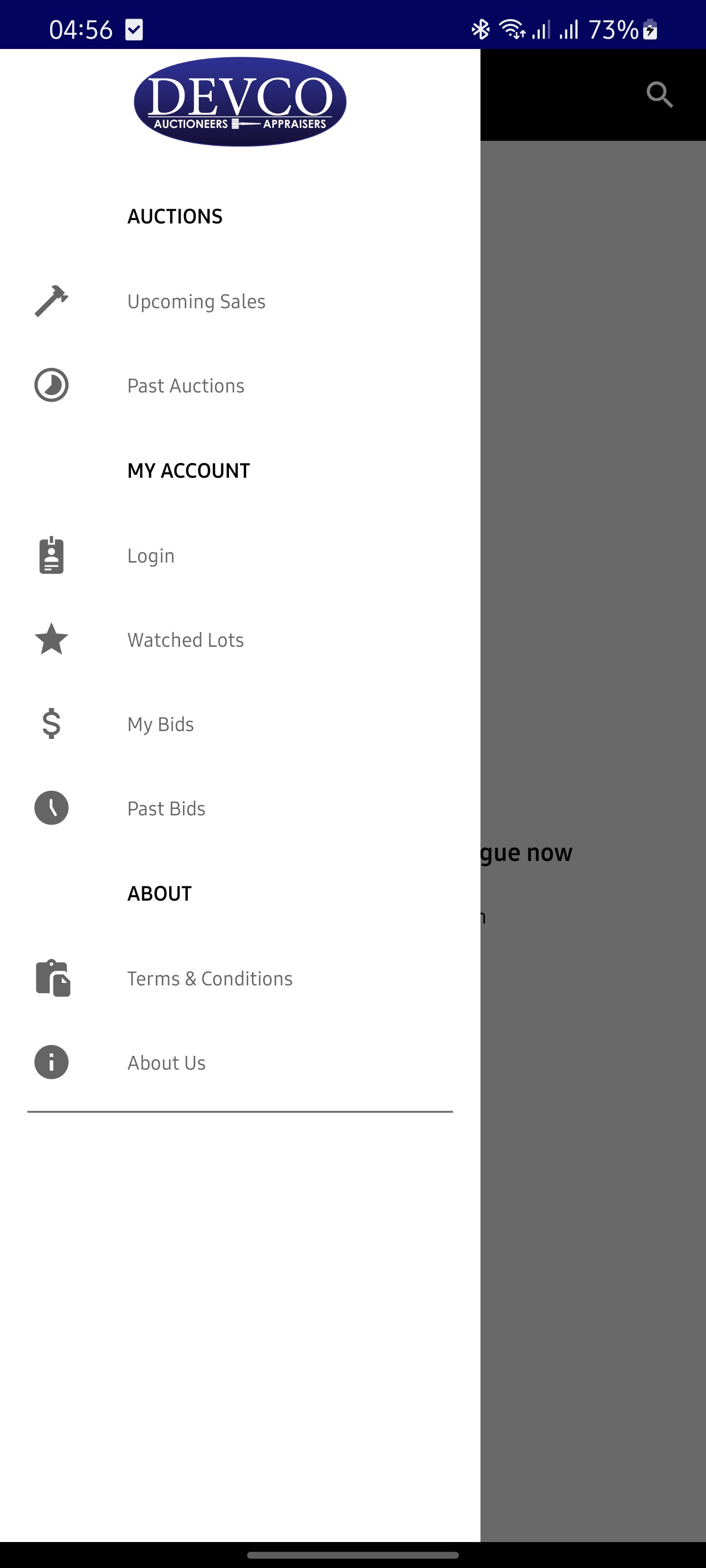Select the ID card icon next to Login
This screenshot has width=706, height=1568.
point(51,555)
